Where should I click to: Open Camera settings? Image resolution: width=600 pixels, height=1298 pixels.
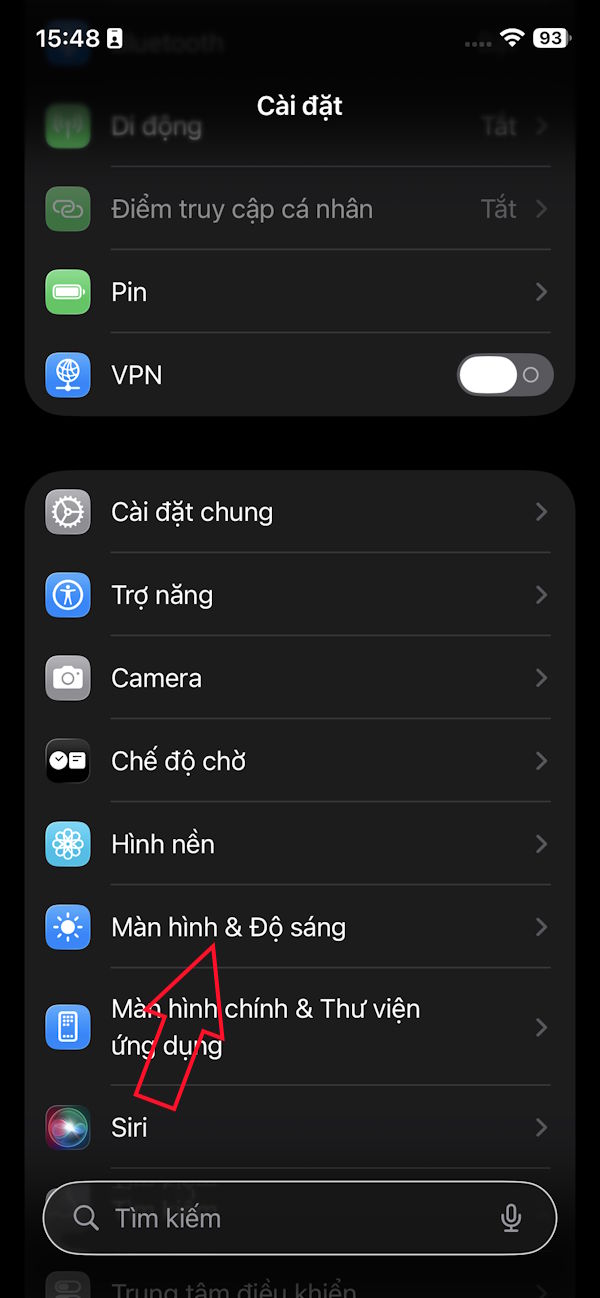(x=300, y=678)
